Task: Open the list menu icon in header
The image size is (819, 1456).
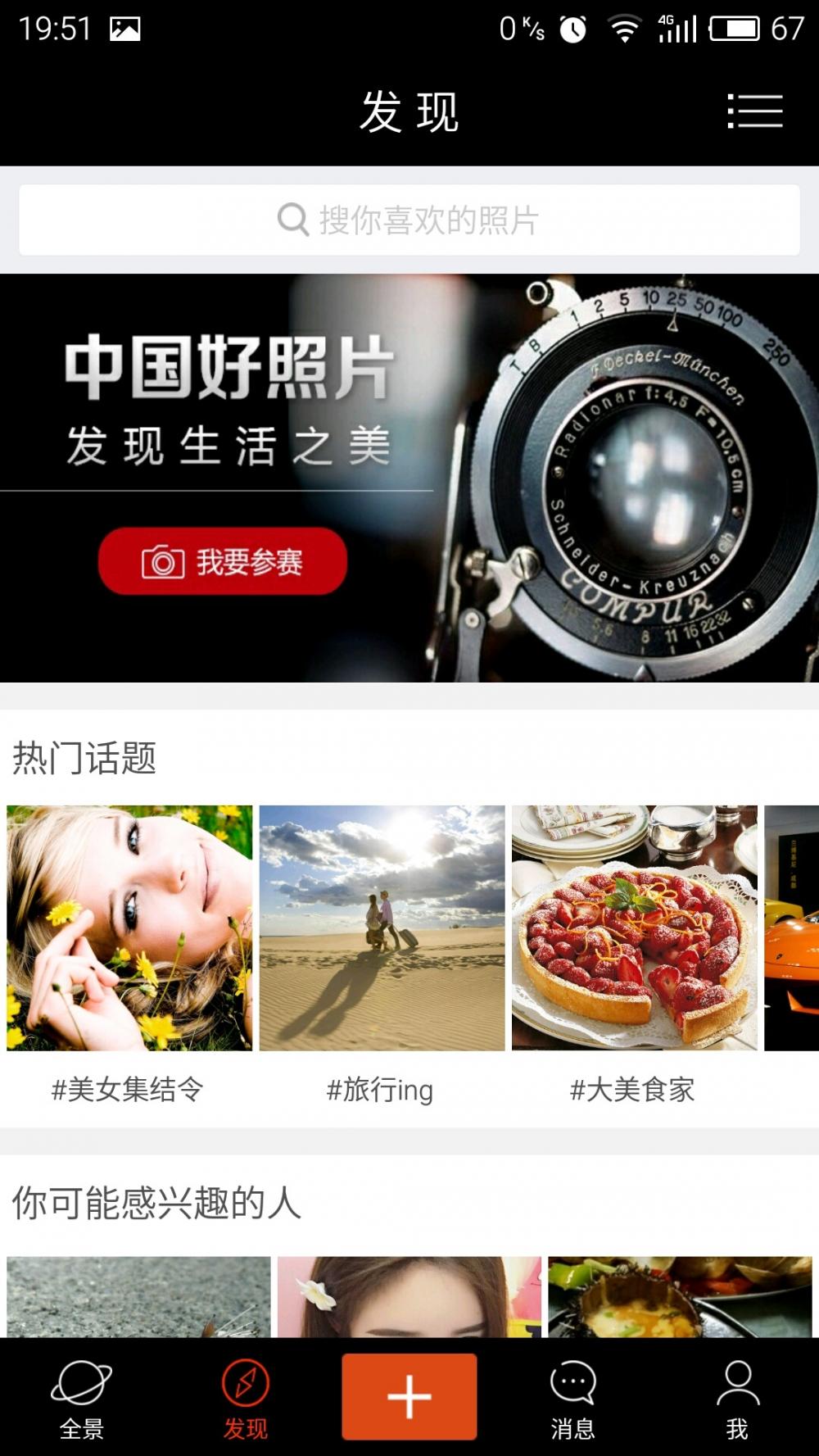Action: pos(754,111)
